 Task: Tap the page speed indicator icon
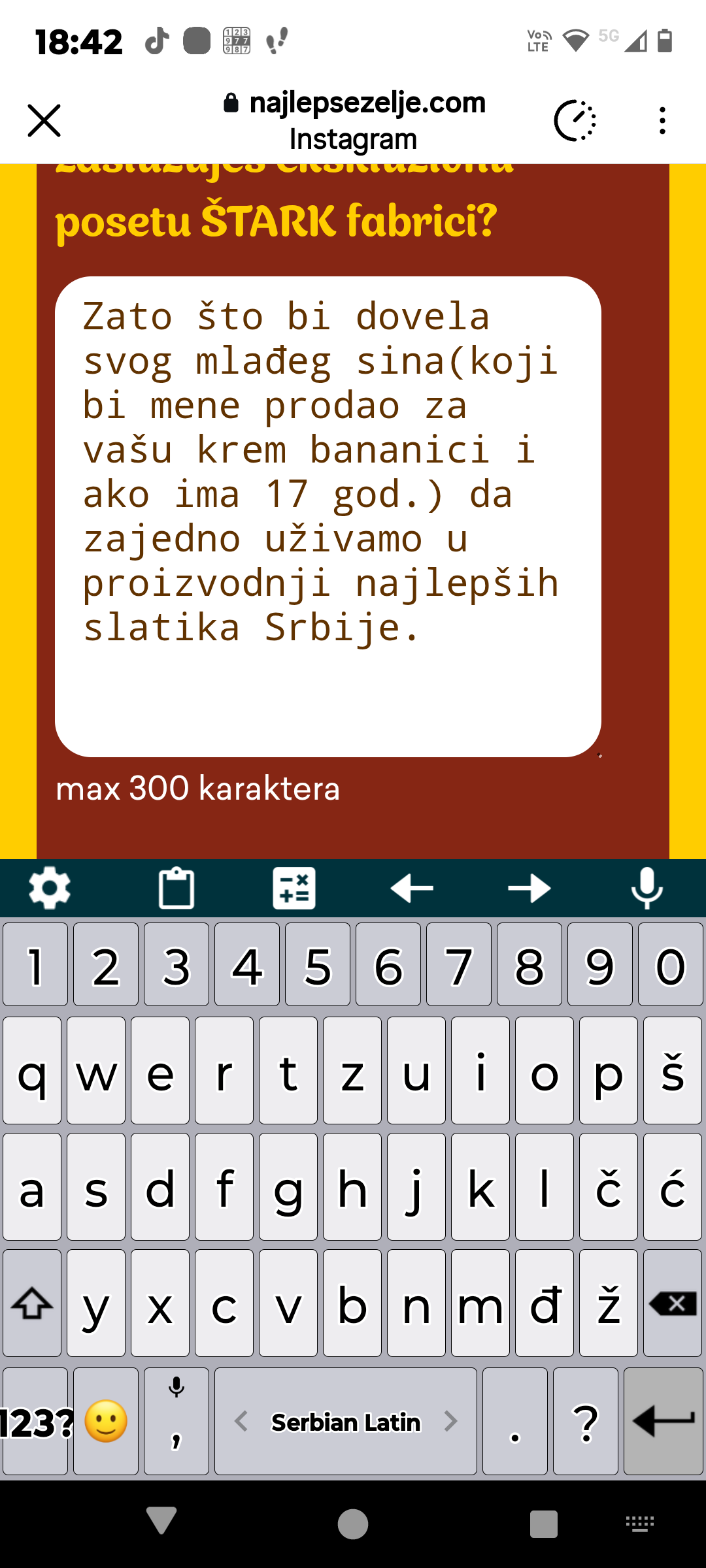pyautogui.click(x=575, y=121)
